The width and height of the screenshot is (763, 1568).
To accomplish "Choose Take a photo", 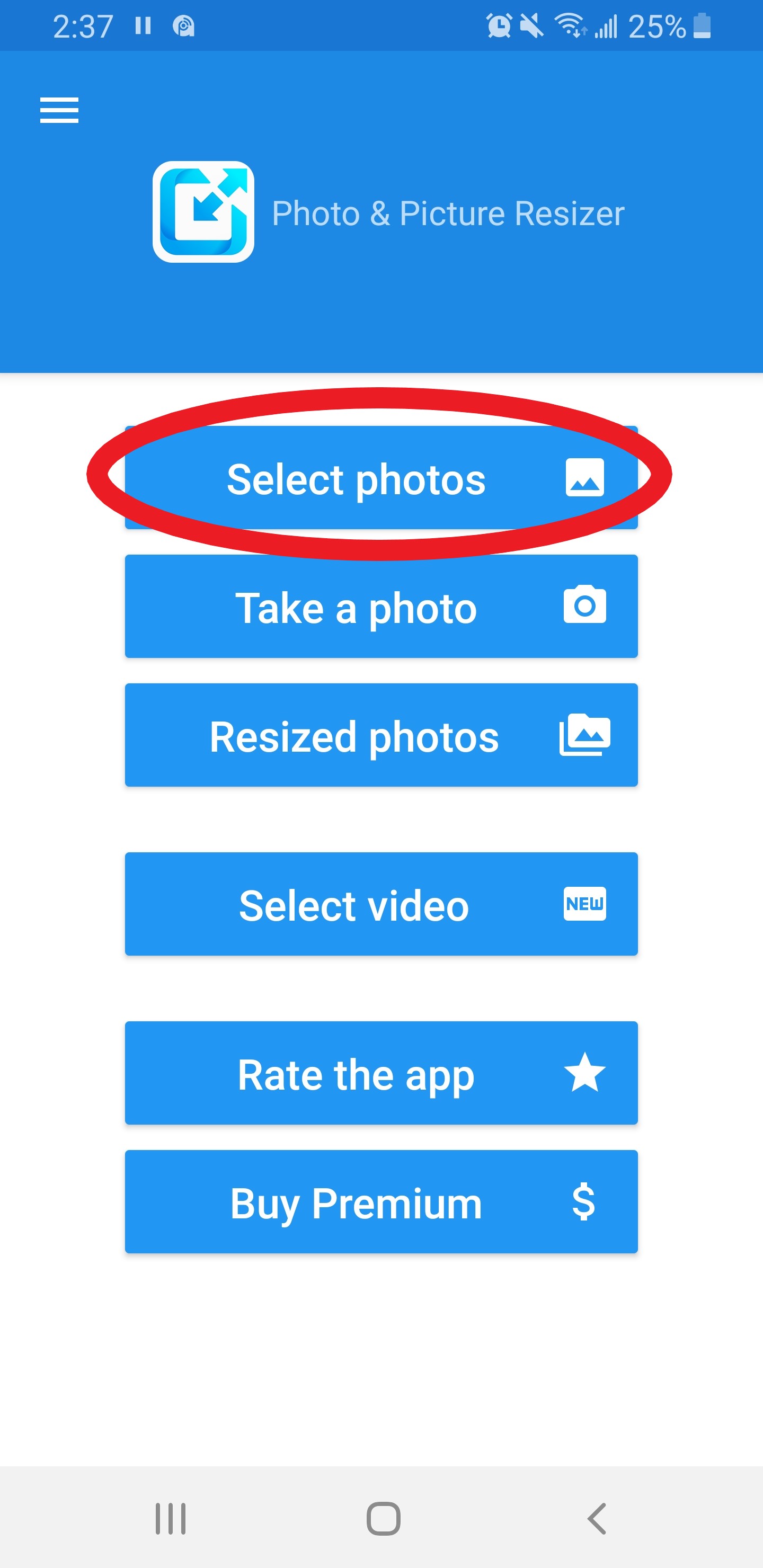I will [x=381, y=606].
